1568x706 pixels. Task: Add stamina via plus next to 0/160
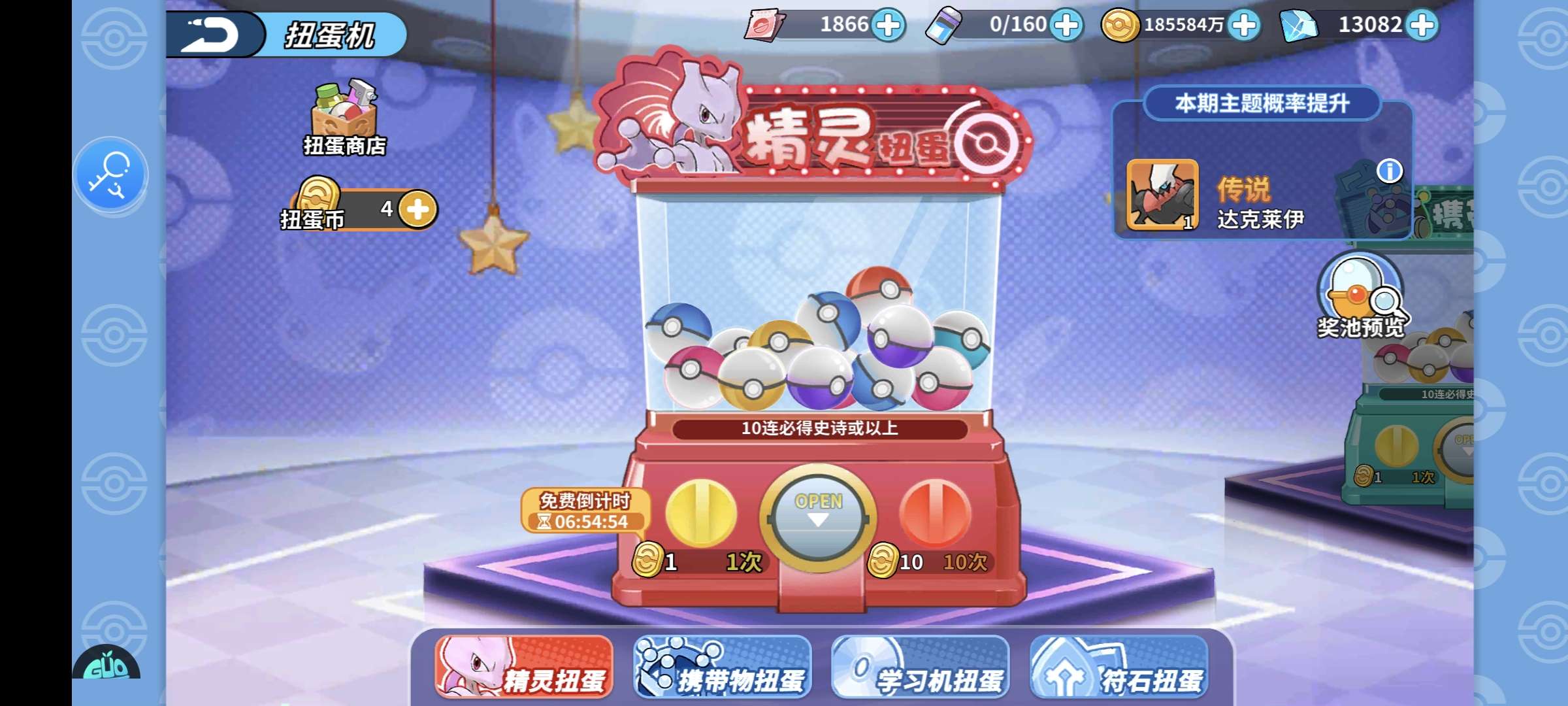pos(1066,25)
